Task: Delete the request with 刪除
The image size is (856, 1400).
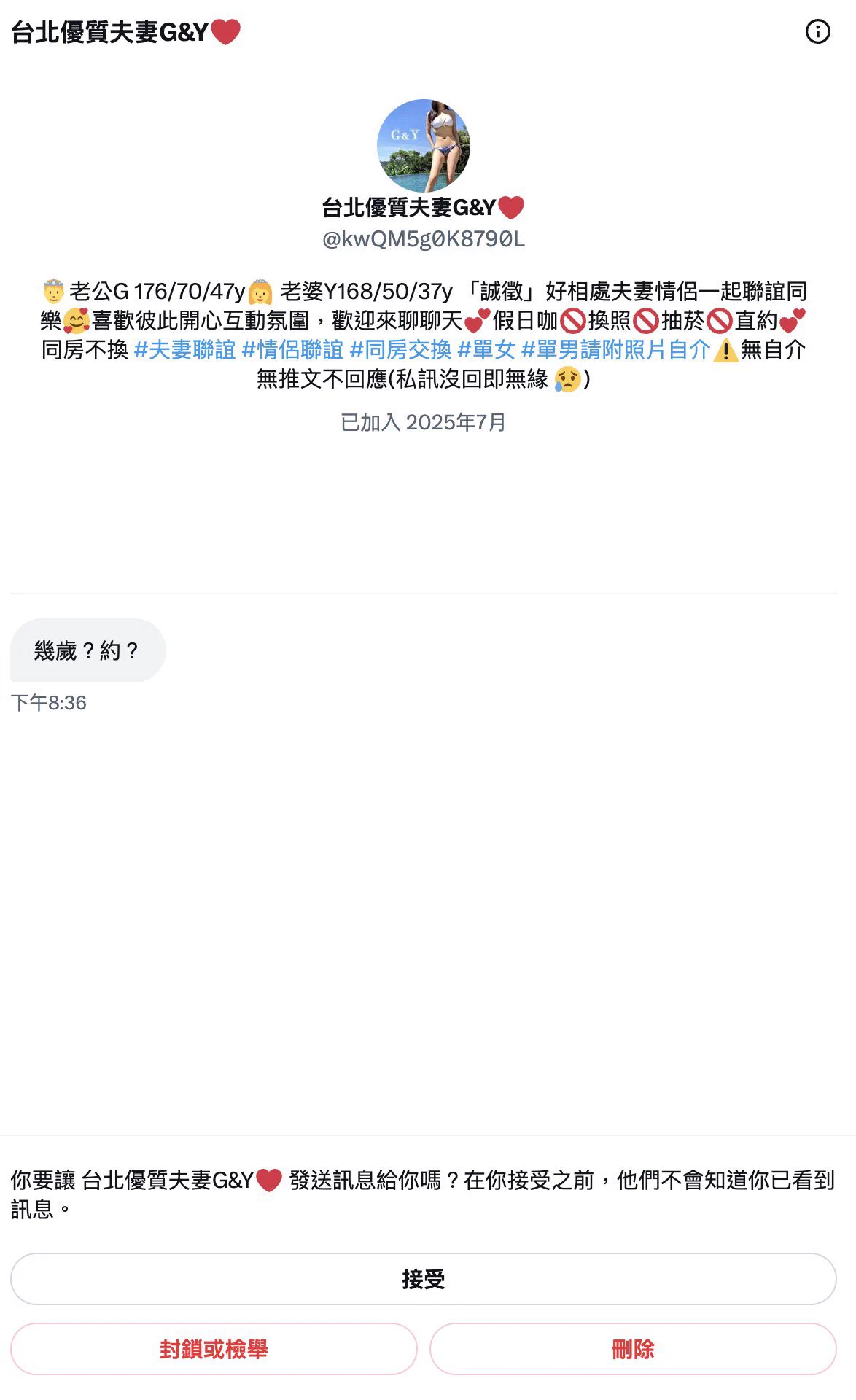Action: (632, 1349)
